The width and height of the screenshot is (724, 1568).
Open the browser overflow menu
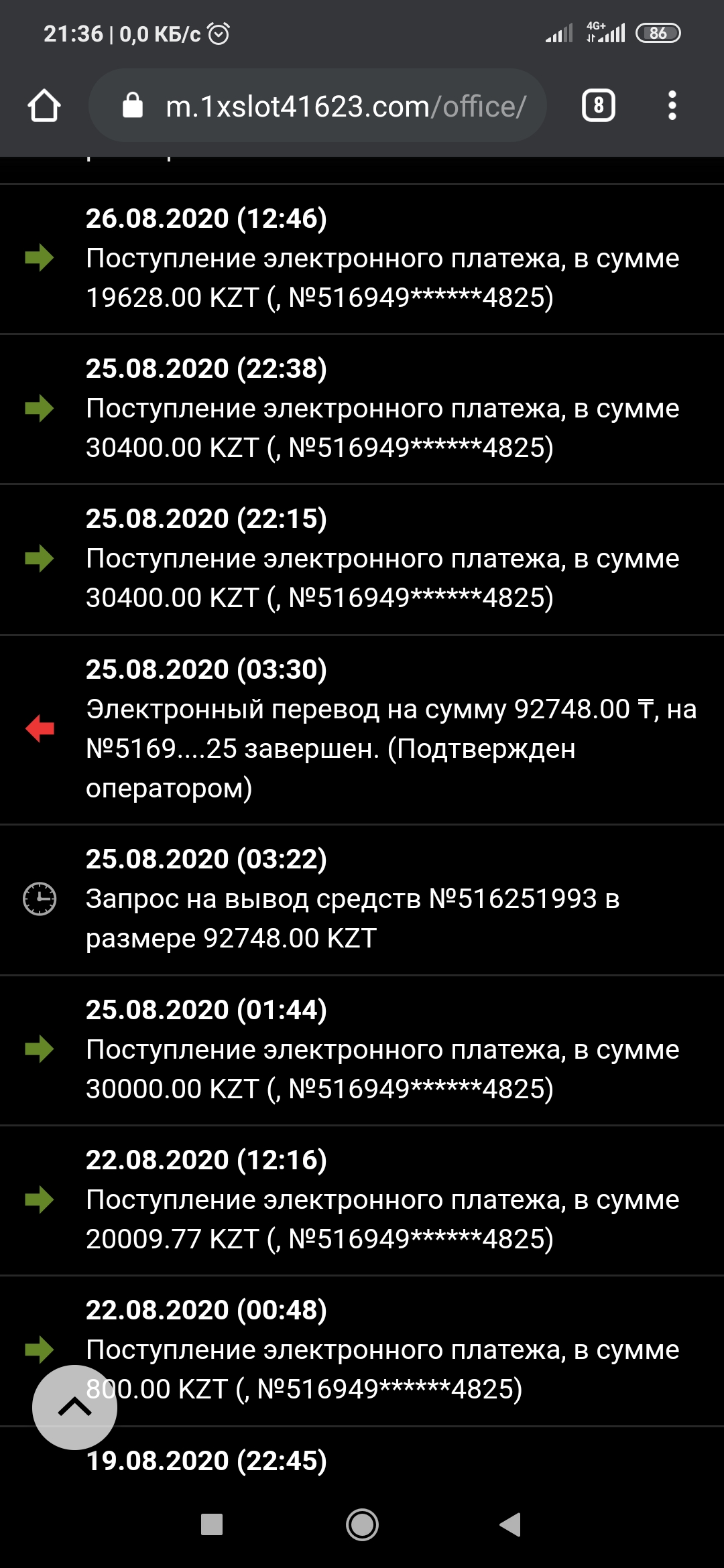click(672, 106)
